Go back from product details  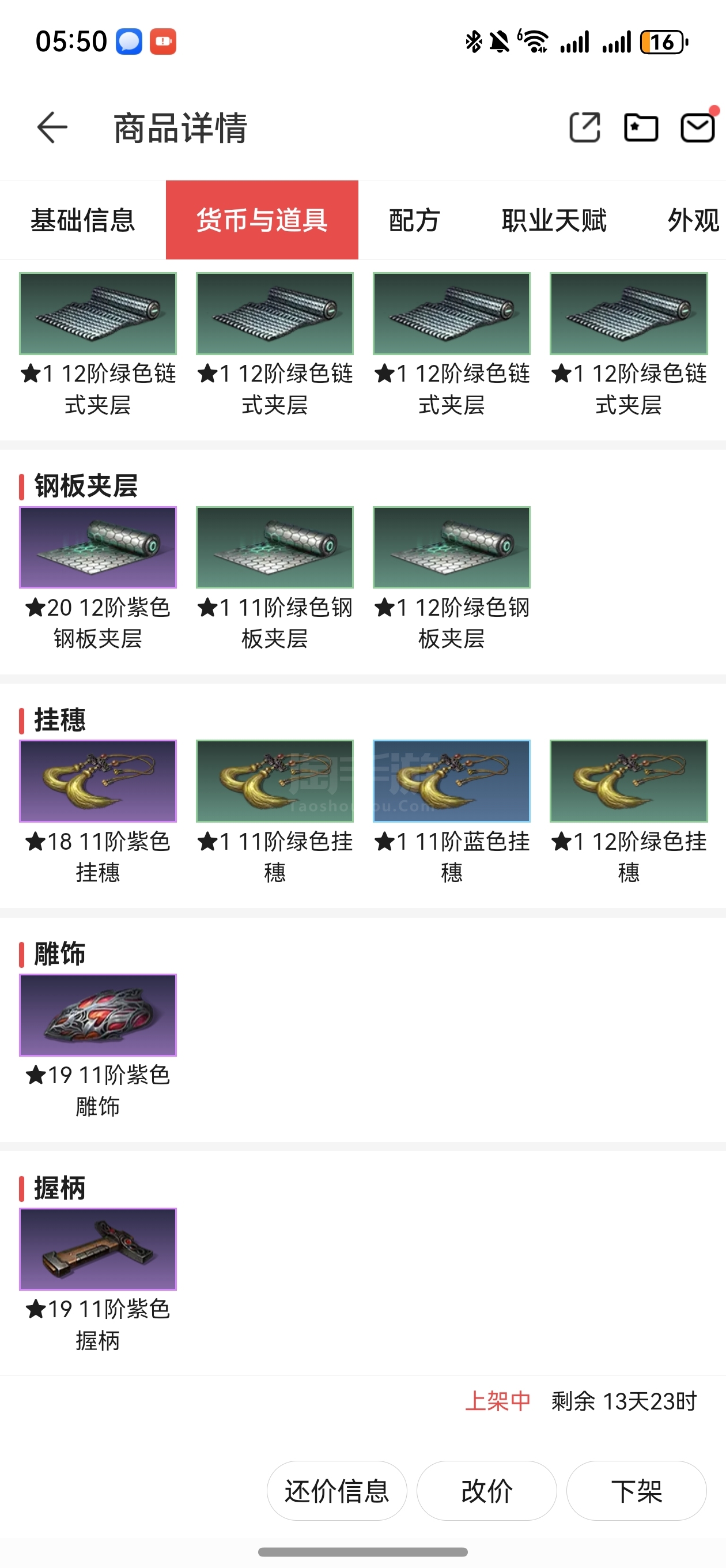tap(52, 127)
